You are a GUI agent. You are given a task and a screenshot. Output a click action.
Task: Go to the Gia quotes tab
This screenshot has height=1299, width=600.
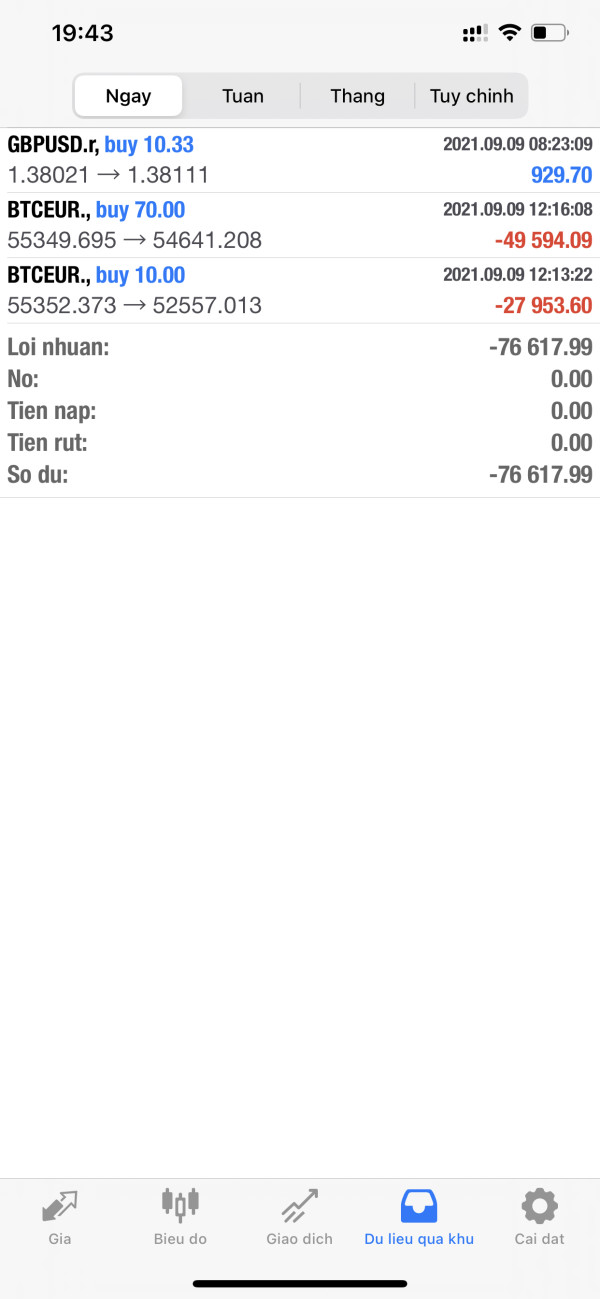tap(60, 1217)
